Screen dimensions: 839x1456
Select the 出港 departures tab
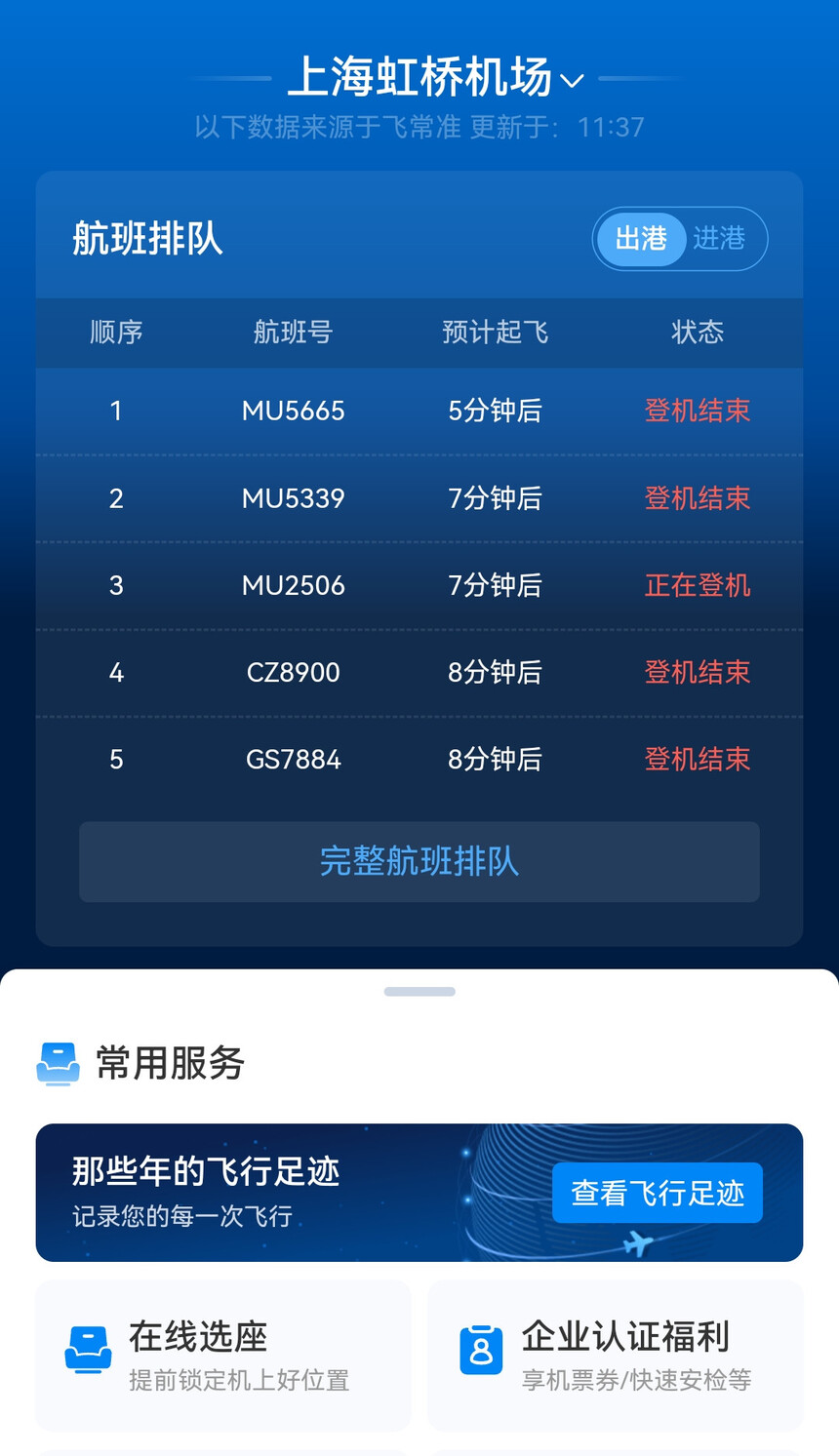click(641, 239)
